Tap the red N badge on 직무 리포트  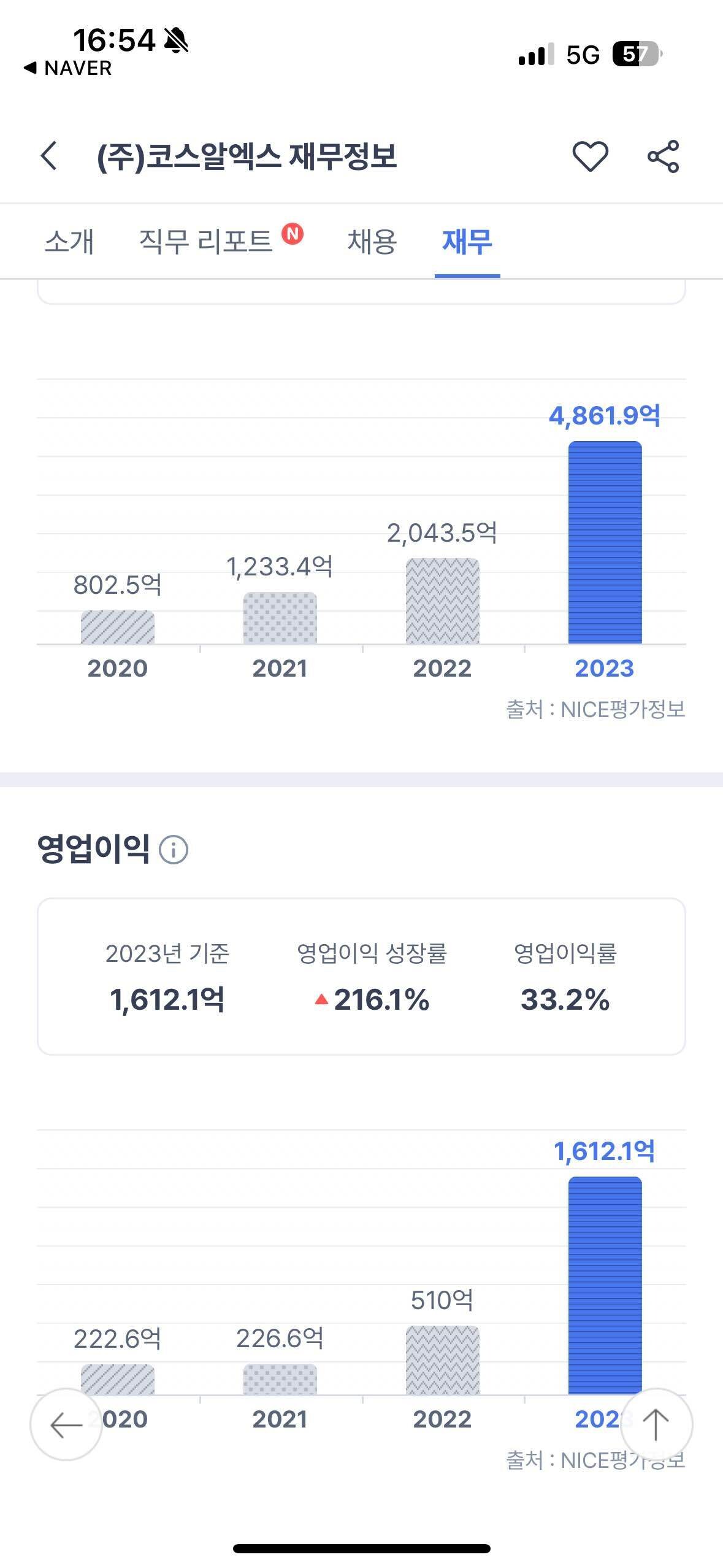click(293, 235)
